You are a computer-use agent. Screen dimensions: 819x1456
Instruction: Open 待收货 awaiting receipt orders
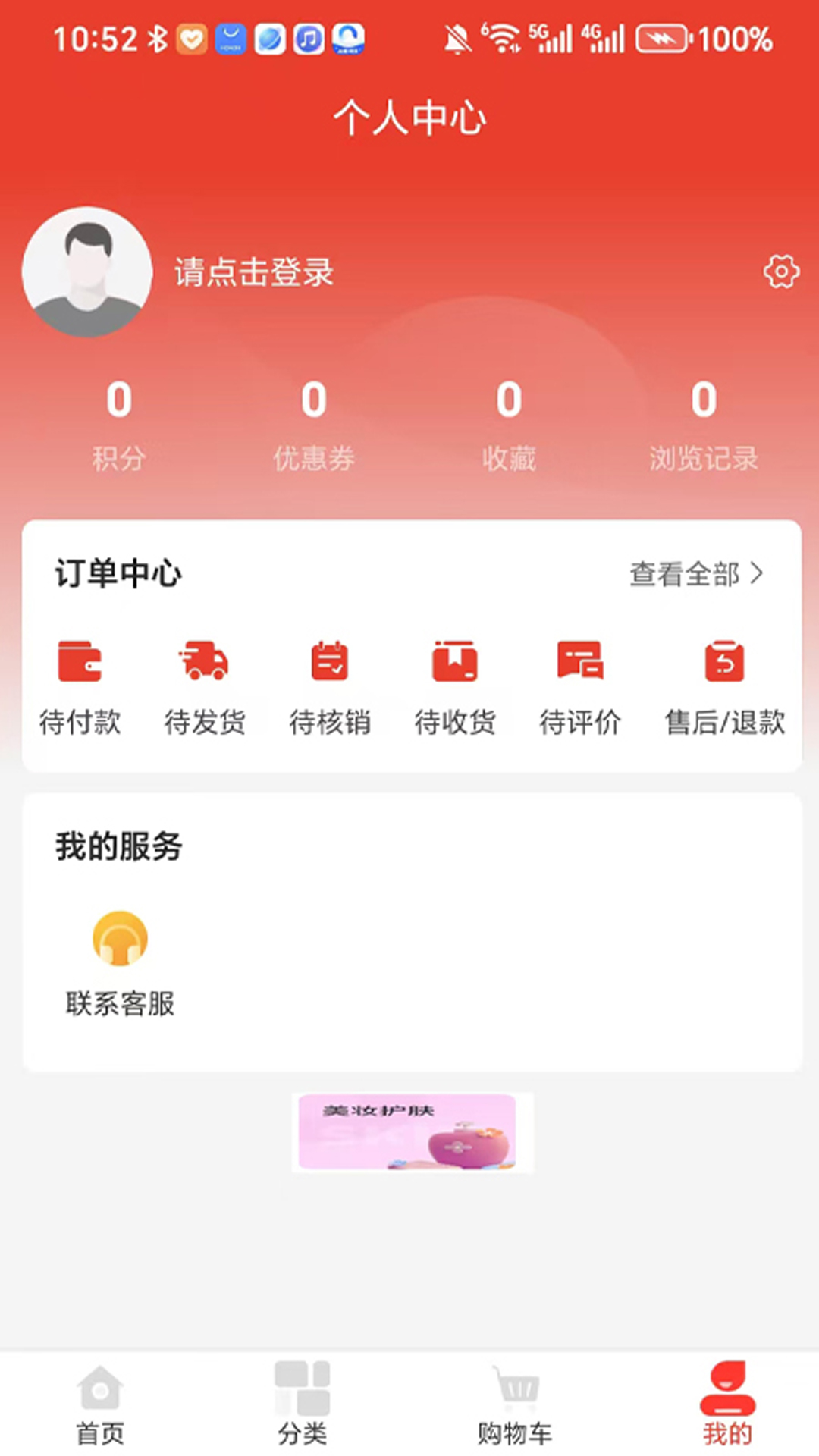point(454,682)
